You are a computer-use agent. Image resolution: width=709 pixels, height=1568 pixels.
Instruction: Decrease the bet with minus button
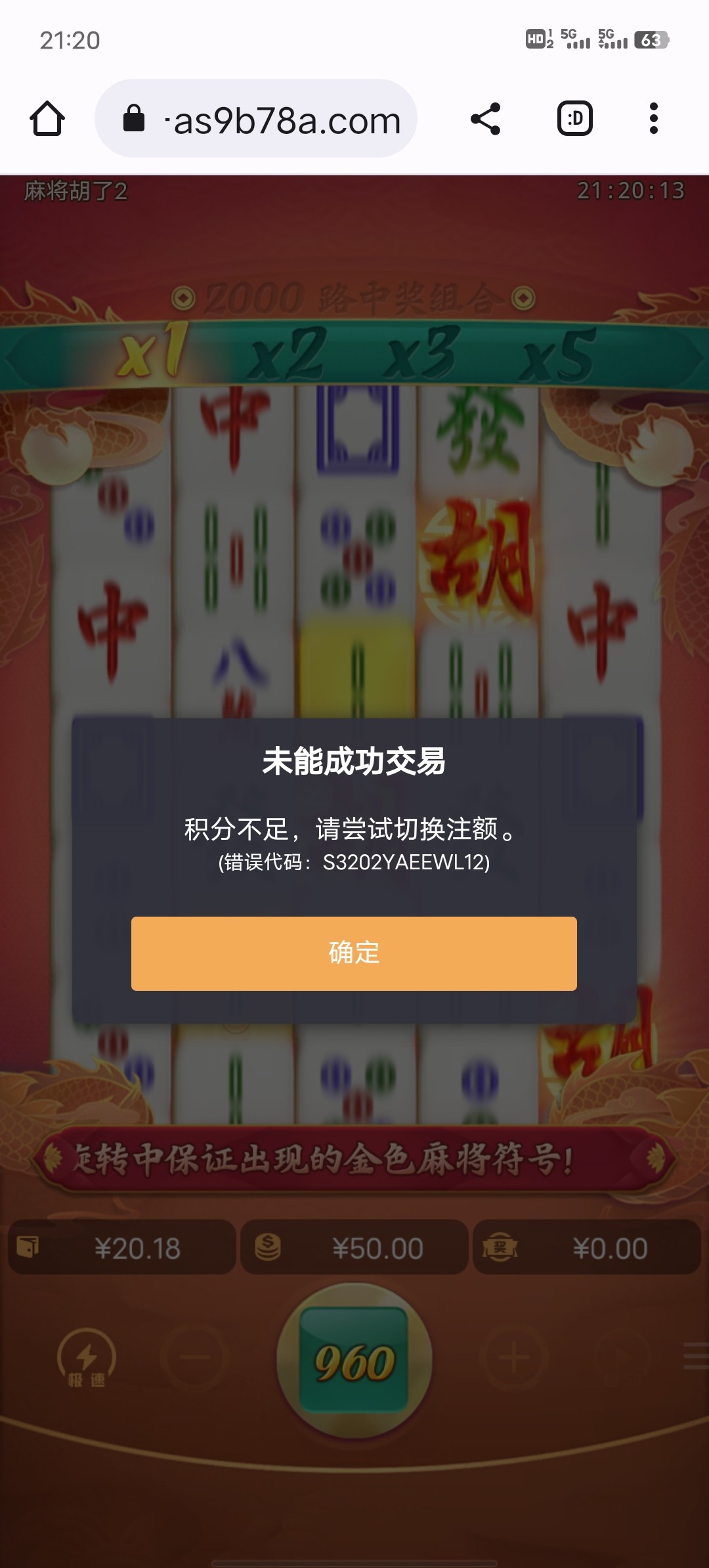(x=194, y=1357)
